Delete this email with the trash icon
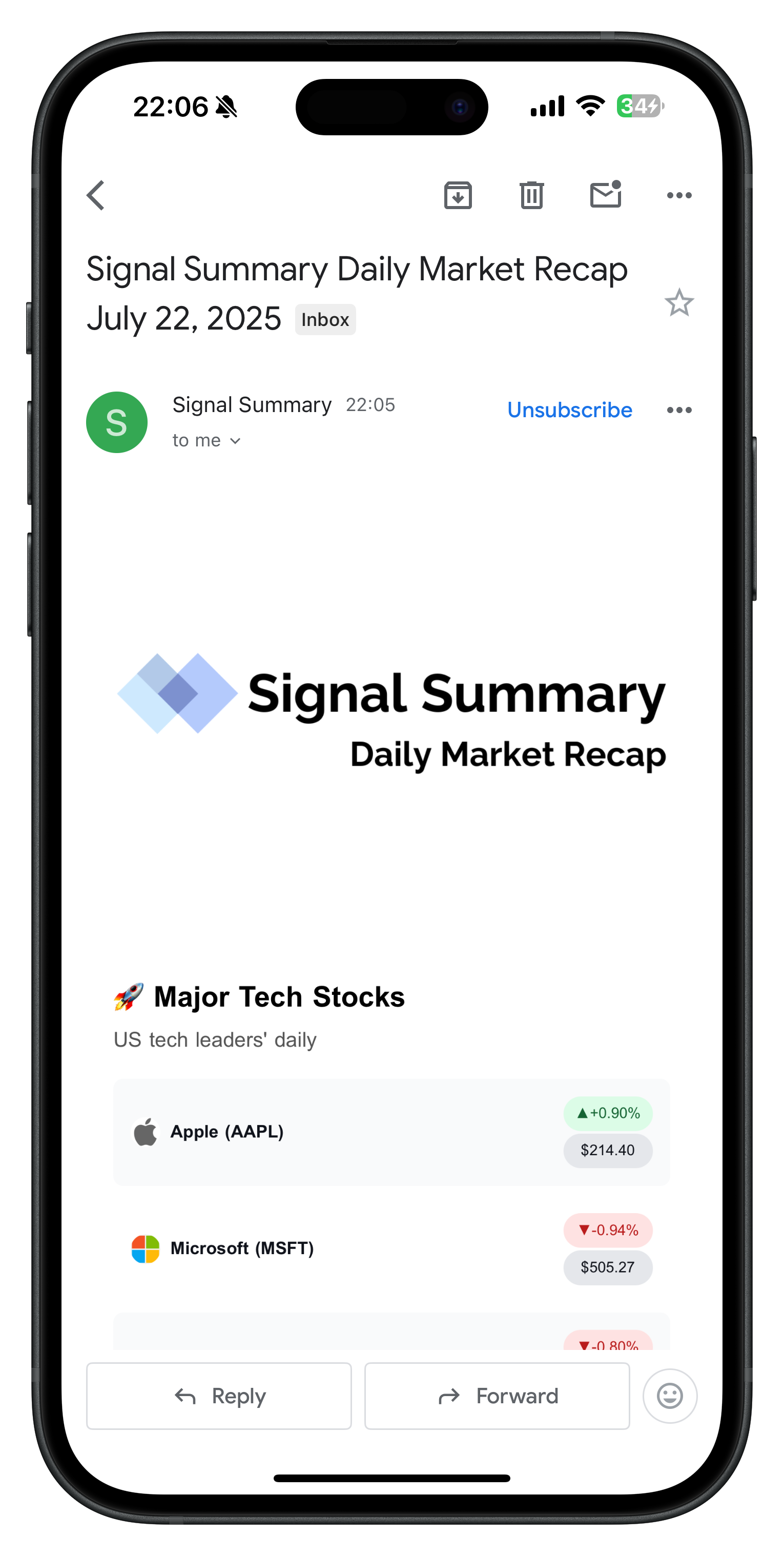Image resolution: width=784 pixels, height=1556 pixels. click(x=531, y=195)
